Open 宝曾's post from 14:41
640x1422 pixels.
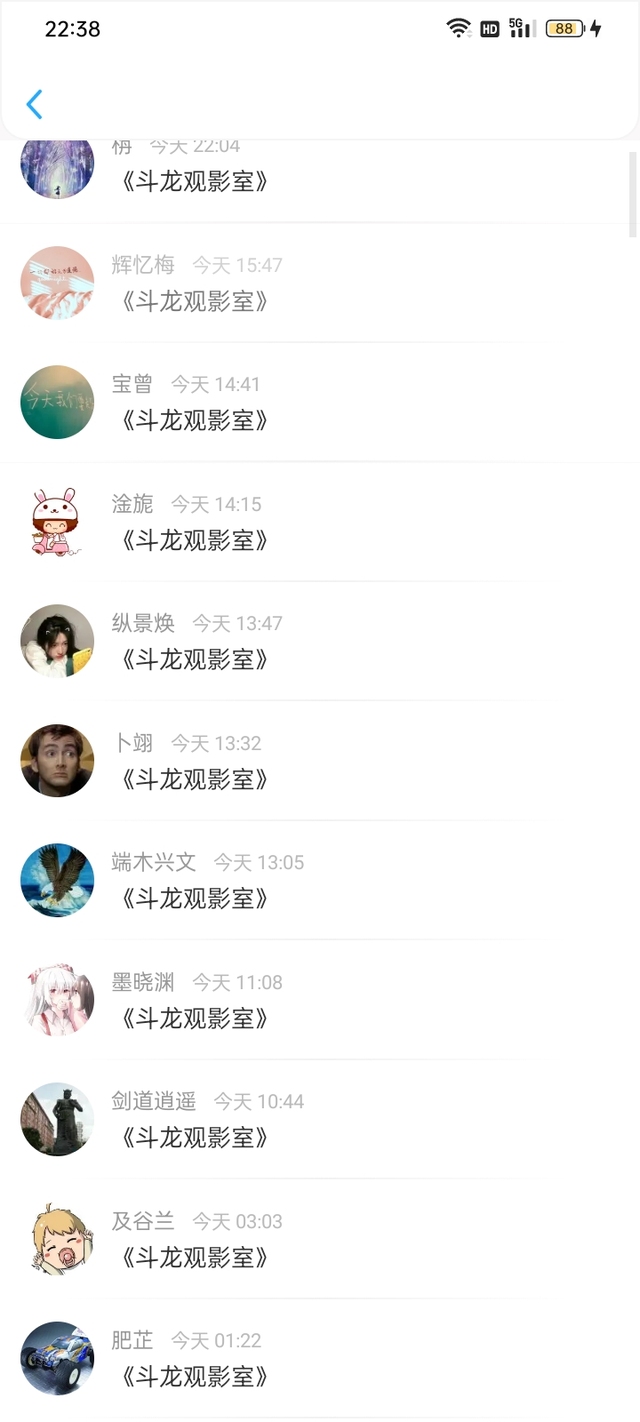pos(195,420)
